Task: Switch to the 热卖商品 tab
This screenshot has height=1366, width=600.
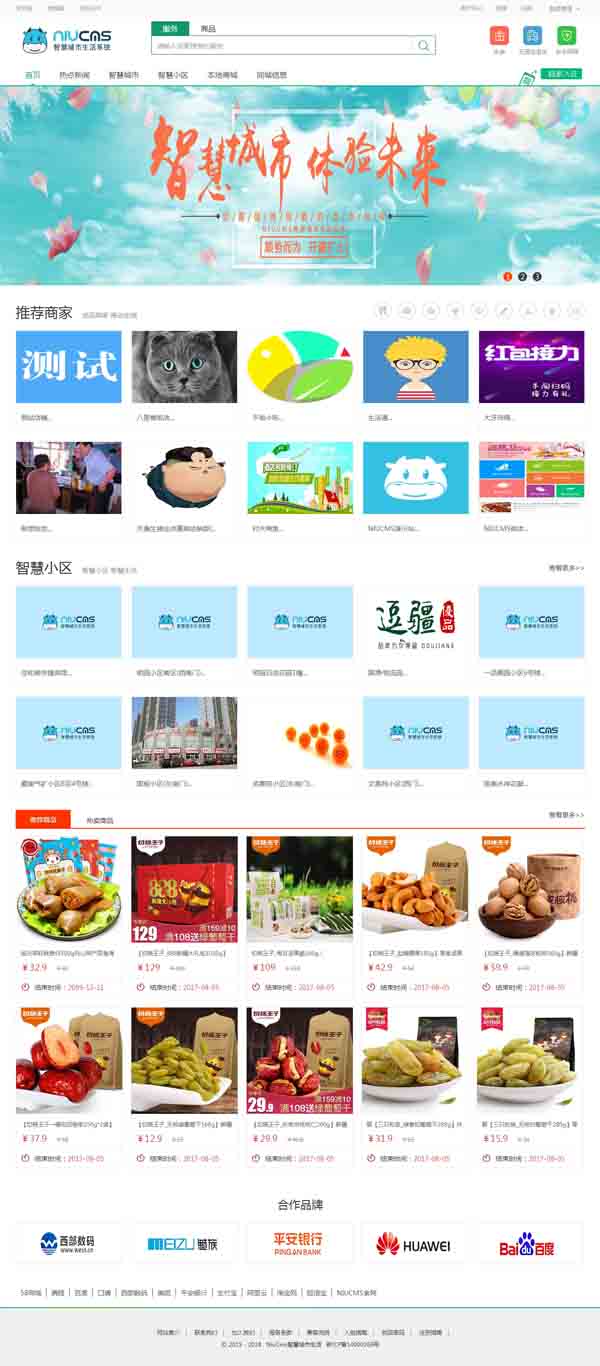Action: click(99, 820)
